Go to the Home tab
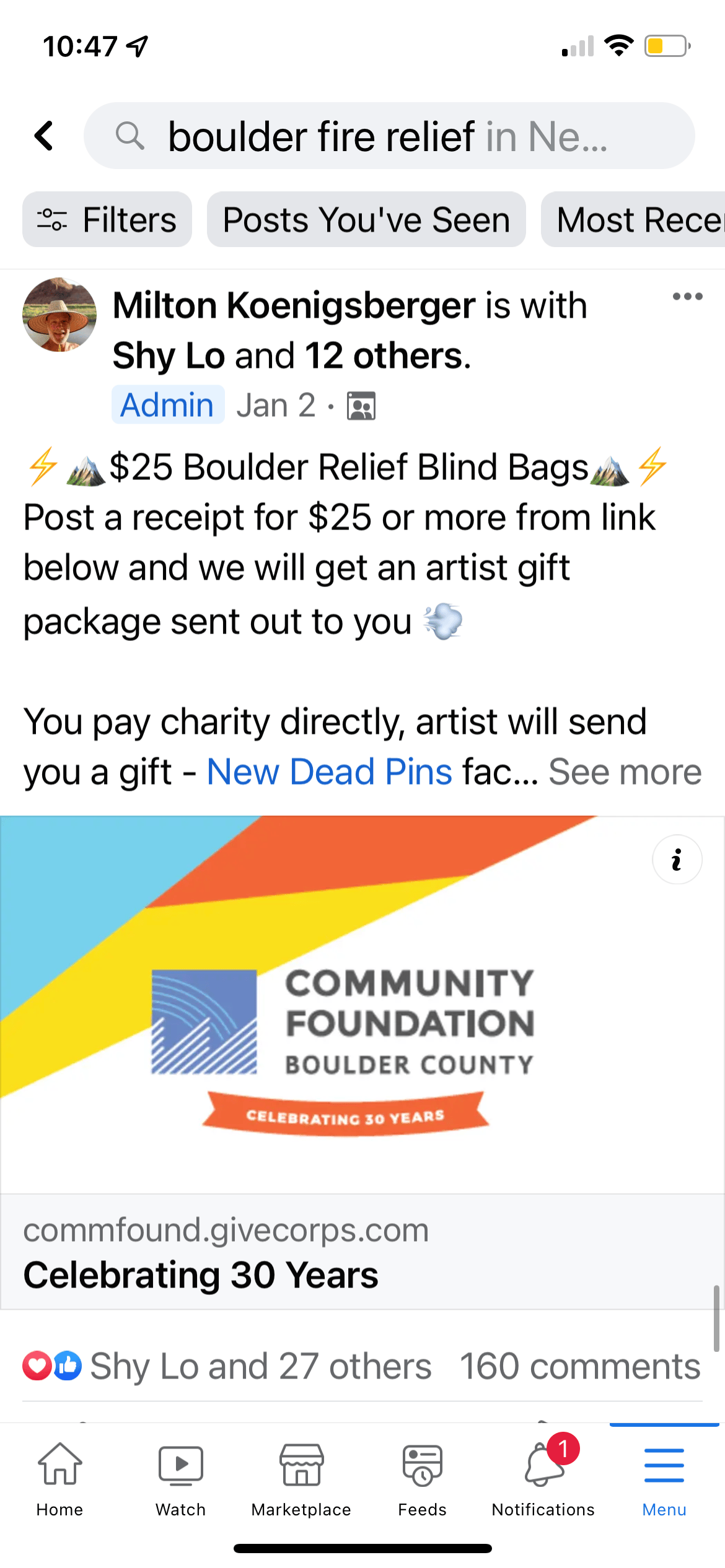Viewport: 725px width, 1568px height. coord(59,1478)
